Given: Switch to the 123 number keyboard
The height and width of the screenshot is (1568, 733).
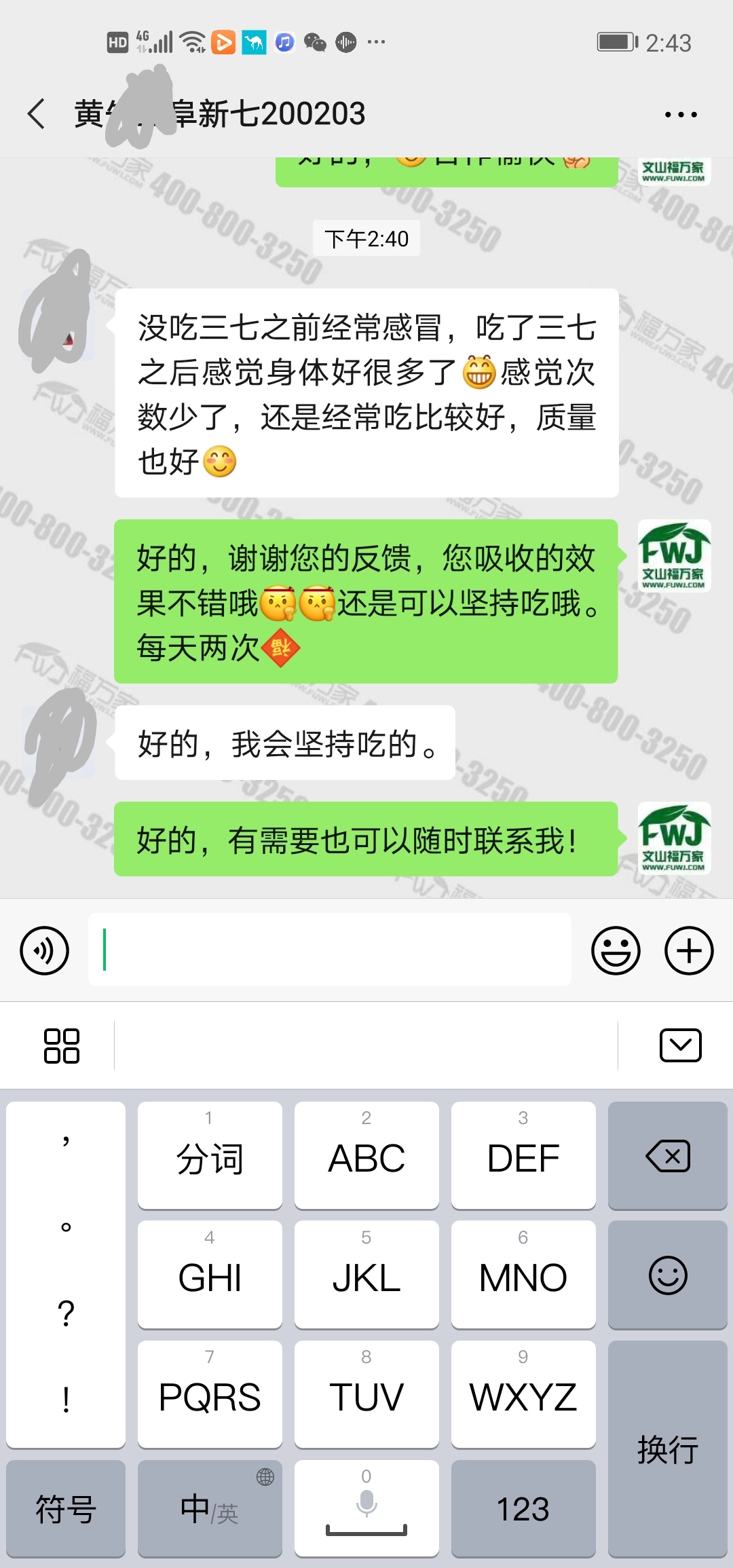Looking at the screenshot, I should tap(523, 1509).
